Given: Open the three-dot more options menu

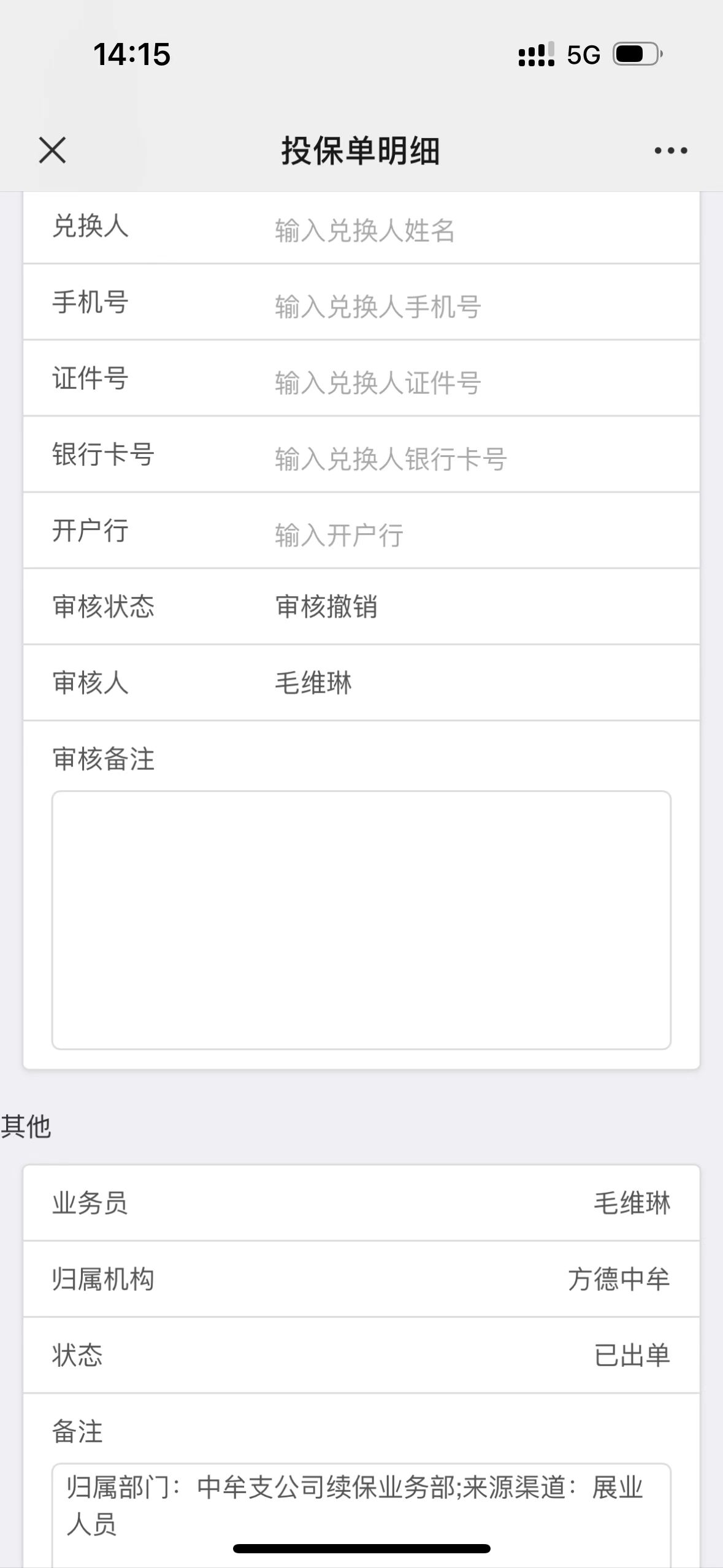Looking at the screenshot, I should pyautogui.click(x=670, y=150).
